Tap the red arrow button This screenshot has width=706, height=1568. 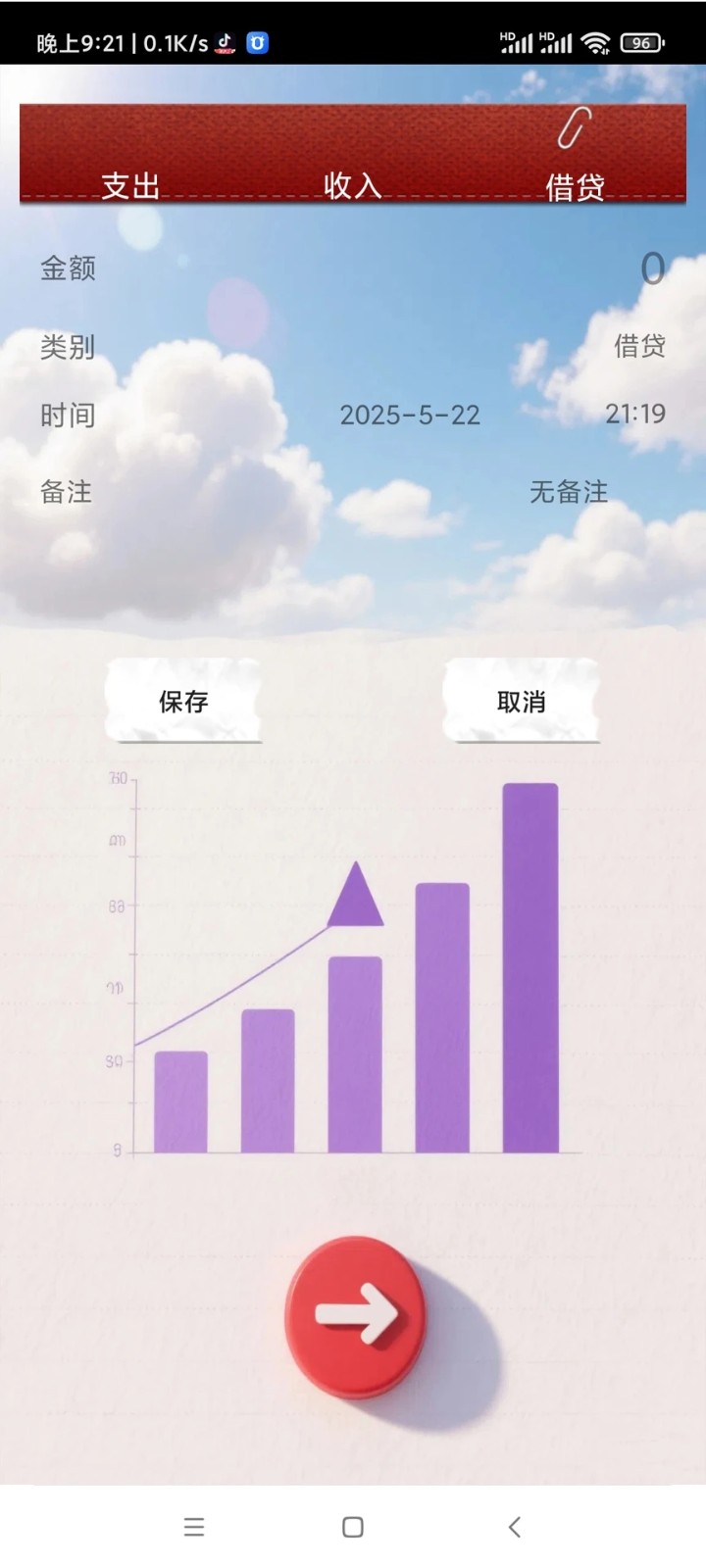(x=356, y=1315)
